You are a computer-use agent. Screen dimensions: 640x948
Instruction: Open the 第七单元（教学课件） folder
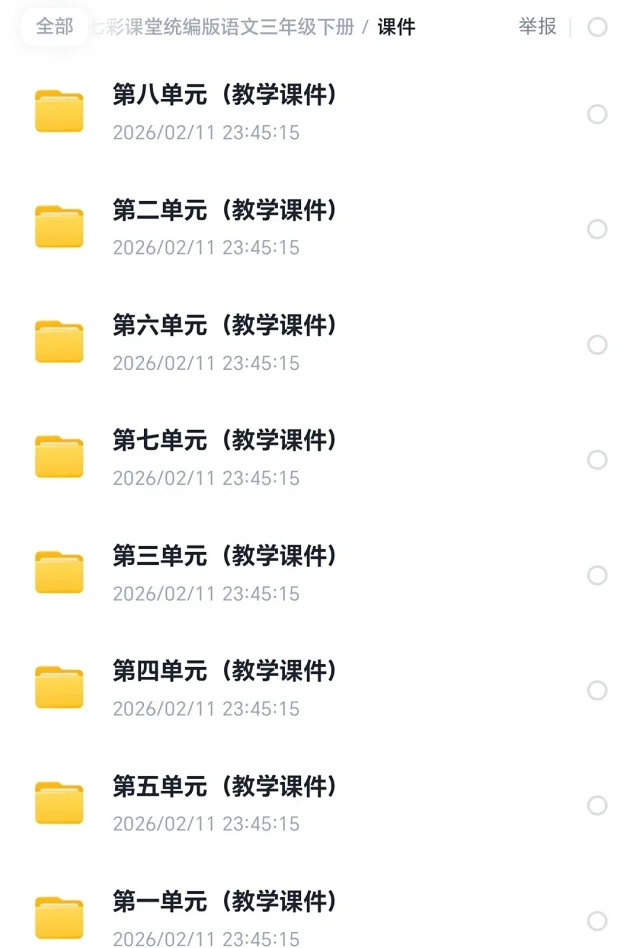click(224, 441)
